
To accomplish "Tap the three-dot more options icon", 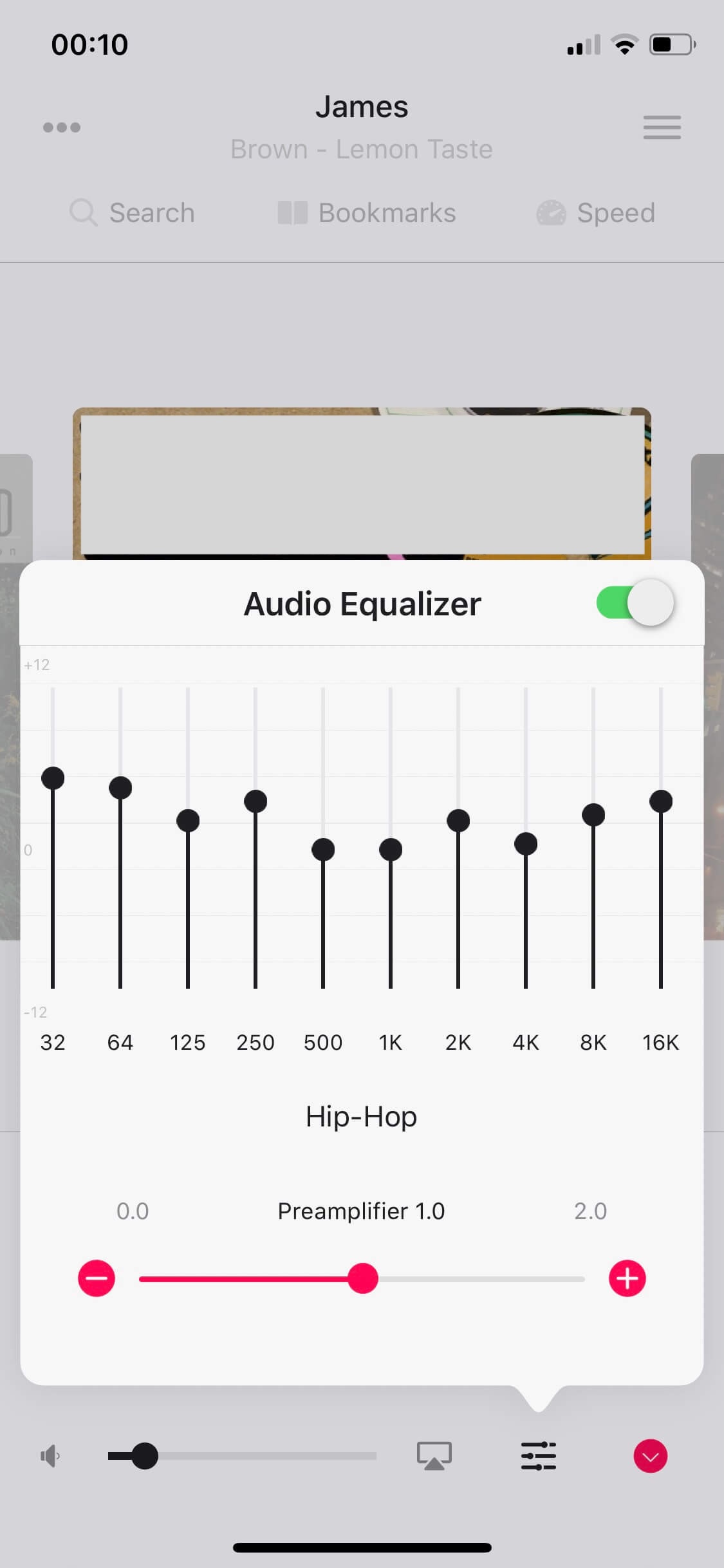I will pos(62,127).
